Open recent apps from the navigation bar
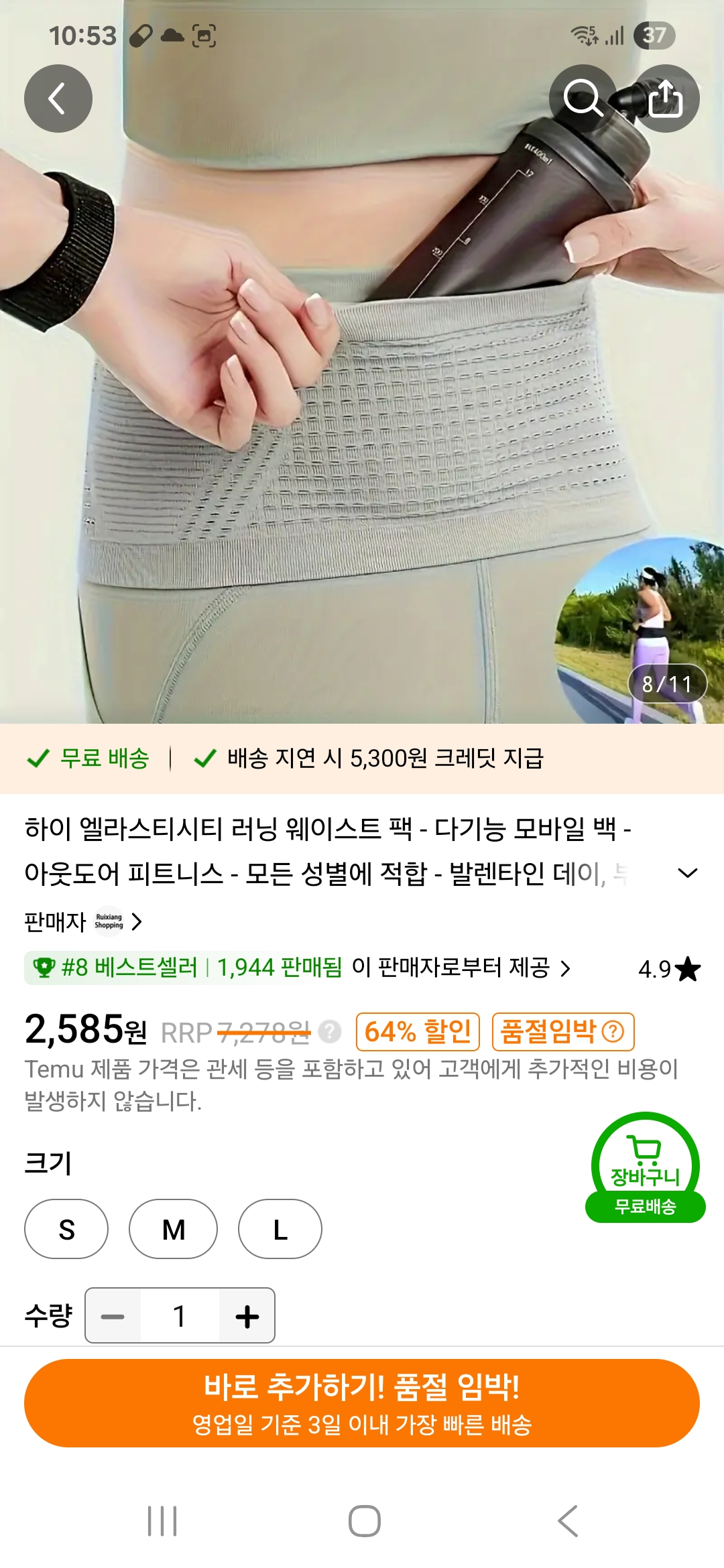 (x=162, y=1521)
